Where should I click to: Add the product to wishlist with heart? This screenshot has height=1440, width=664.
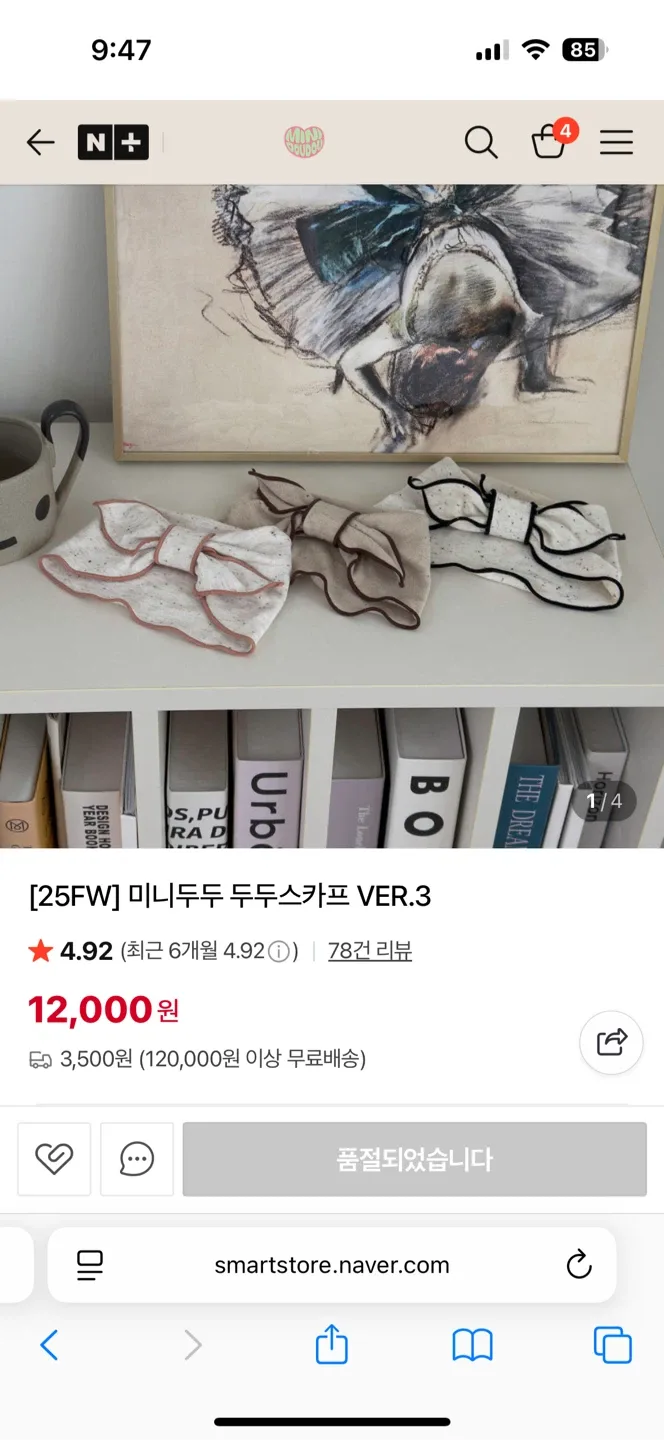(54, 1159)
